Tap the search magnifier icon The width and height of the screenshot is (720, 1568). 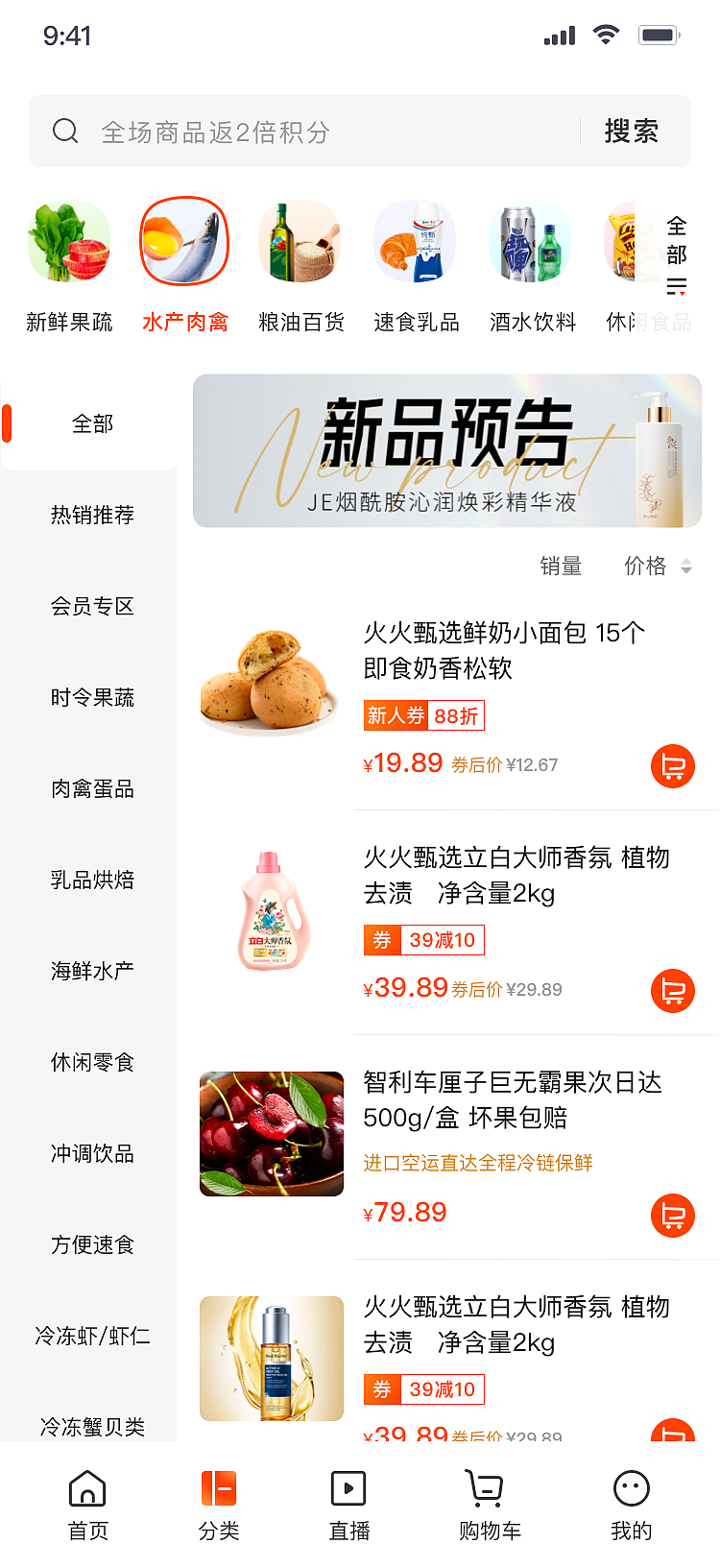65,131
